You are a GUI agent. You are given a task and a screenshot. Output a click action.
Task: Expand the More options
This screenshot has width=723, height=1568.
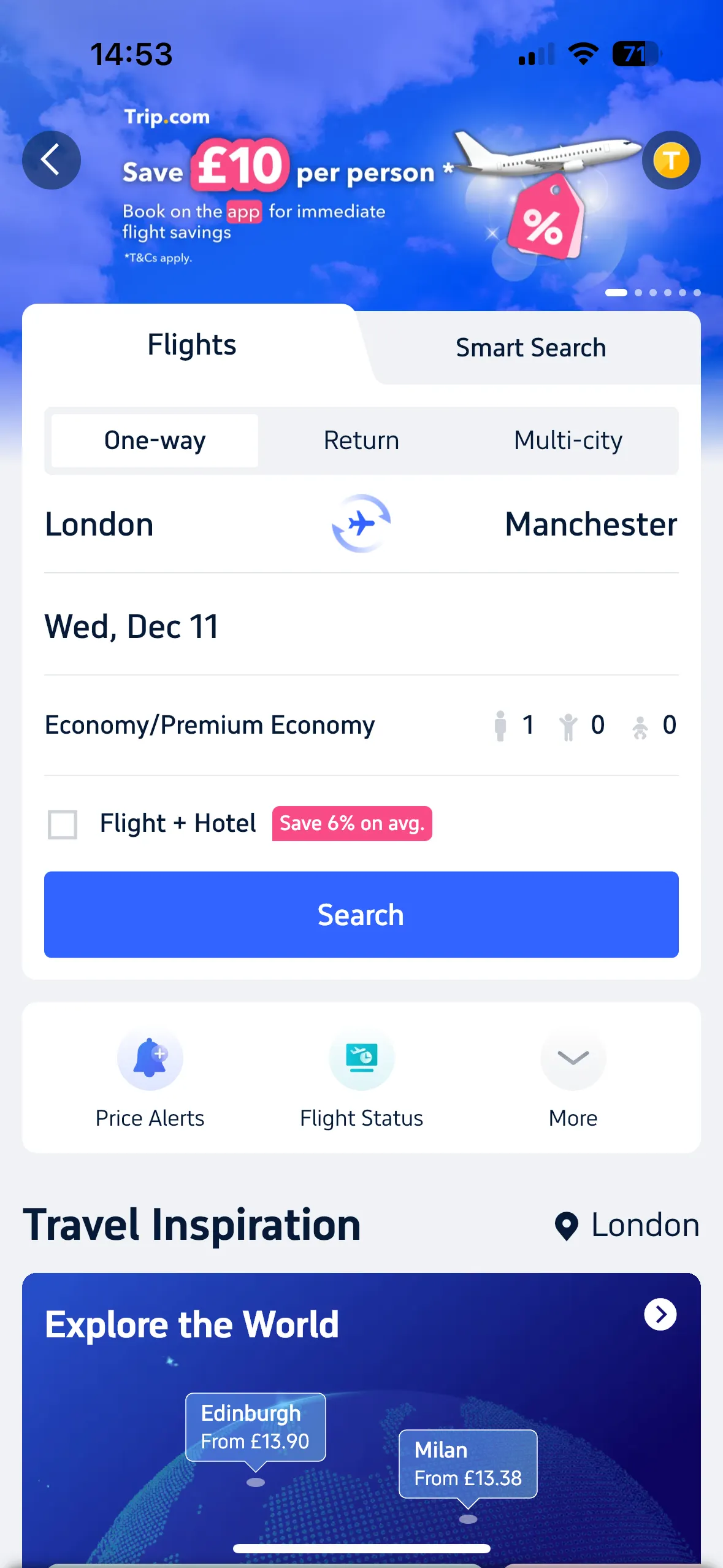tap(573, 1078)
